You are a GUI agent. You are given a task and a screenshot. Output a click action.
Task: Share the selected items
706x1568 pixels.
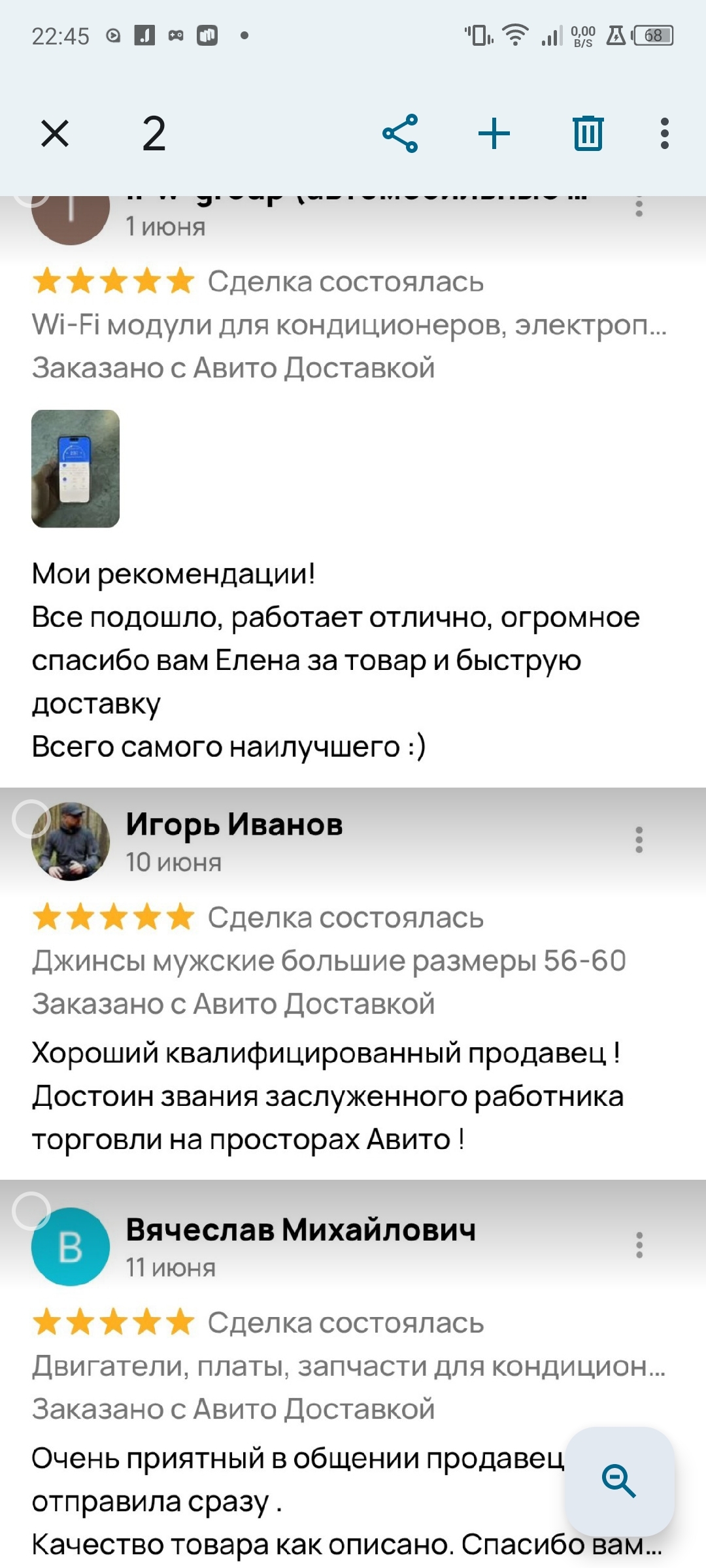point(400,134)
